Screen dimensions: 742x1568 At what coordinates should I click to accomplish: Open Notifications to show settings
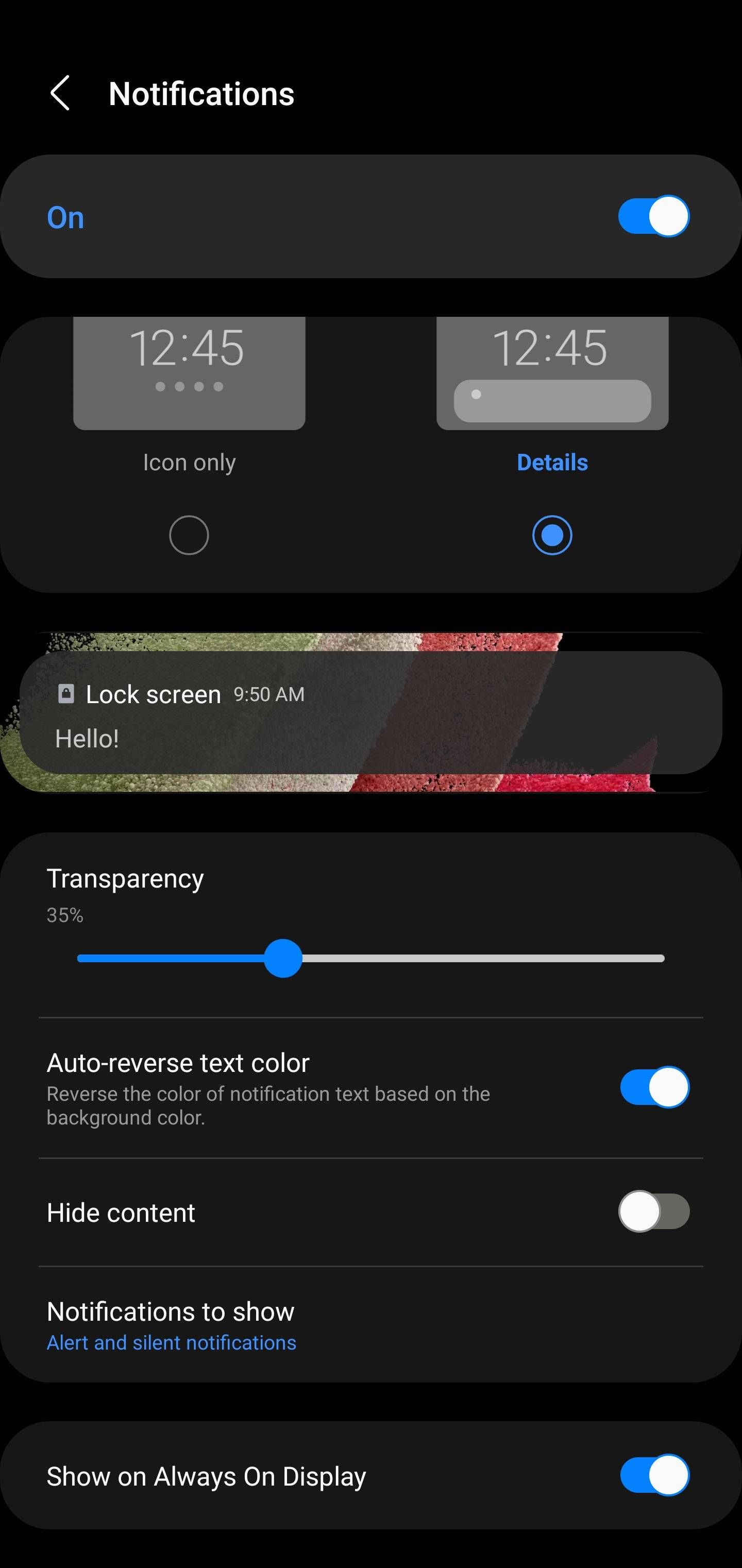point(170,1311)
